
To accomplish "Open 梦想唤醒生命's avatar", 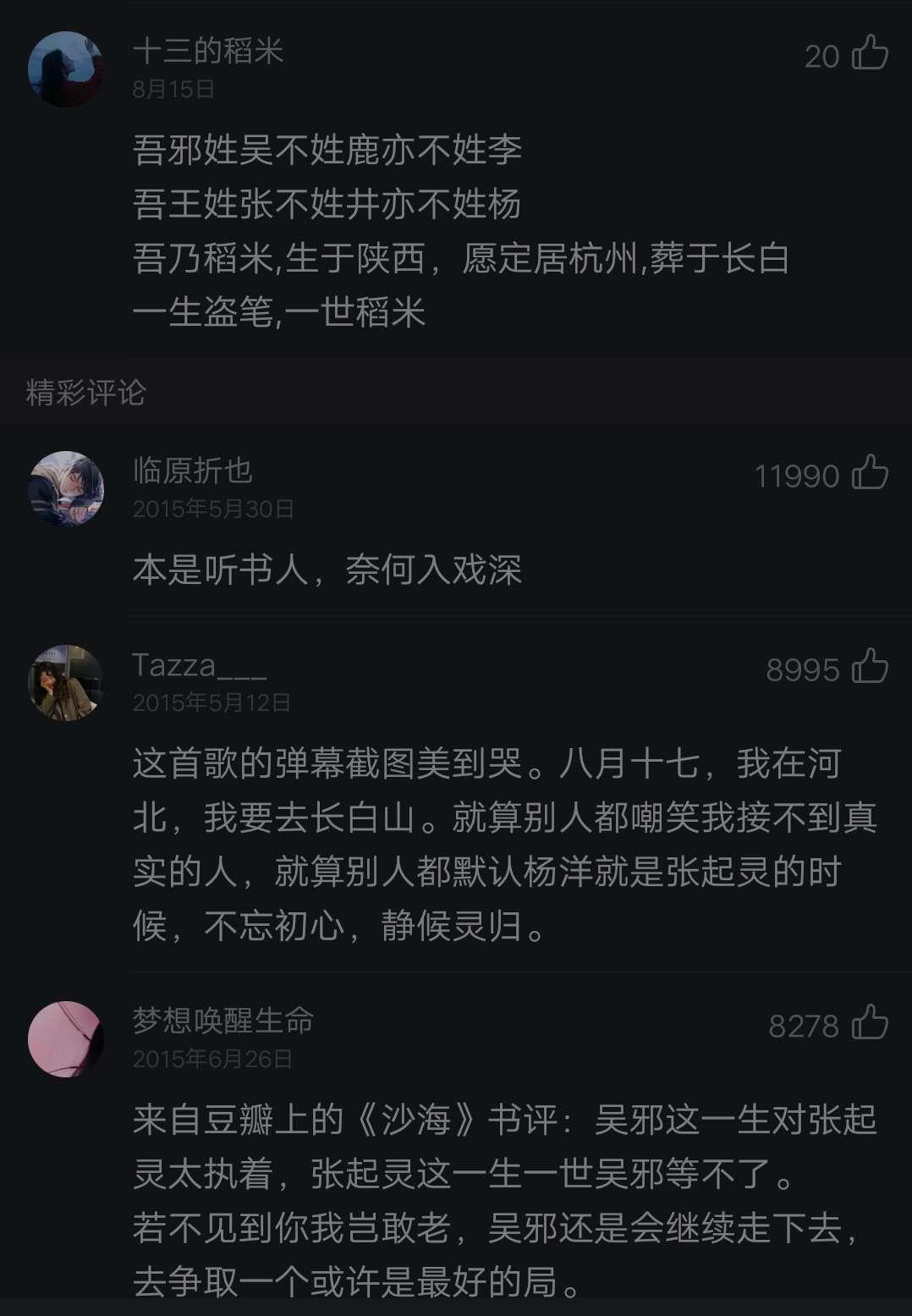I will pyautogui.click(x=66, y=1038).
